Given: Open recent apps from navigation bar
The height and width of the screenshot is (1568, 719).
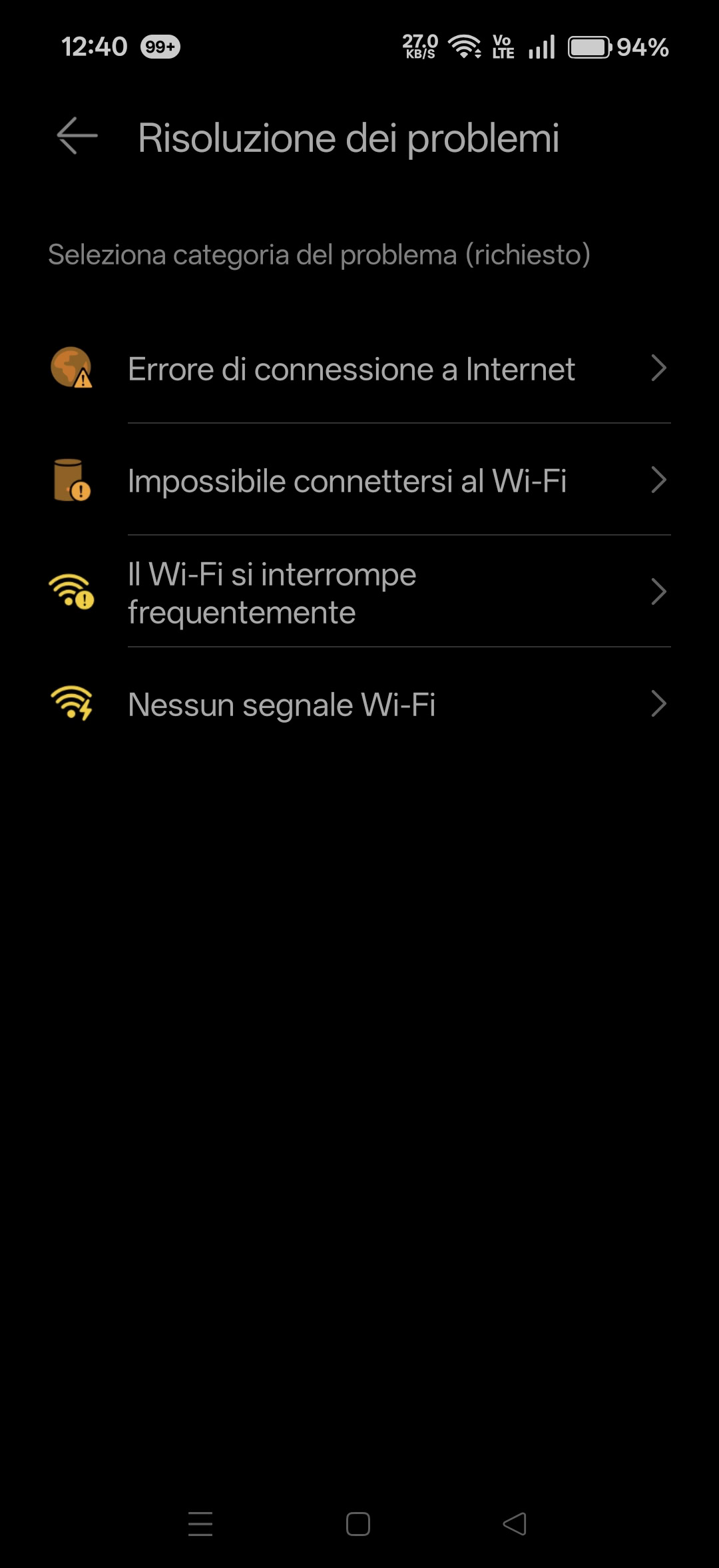Looking at the screenshot, I should click(x=200, y=1524).
